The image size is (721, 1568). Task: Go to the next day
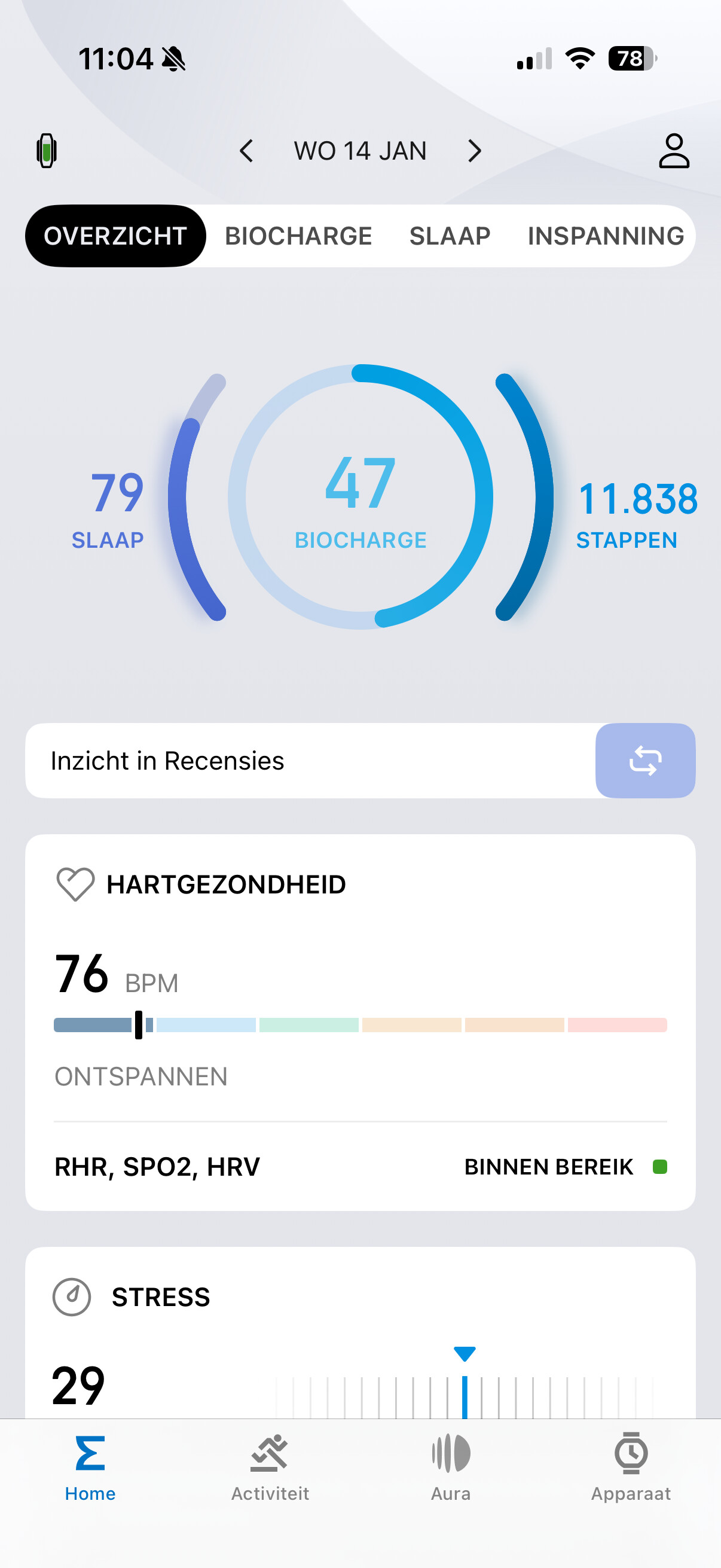(475, 150)
